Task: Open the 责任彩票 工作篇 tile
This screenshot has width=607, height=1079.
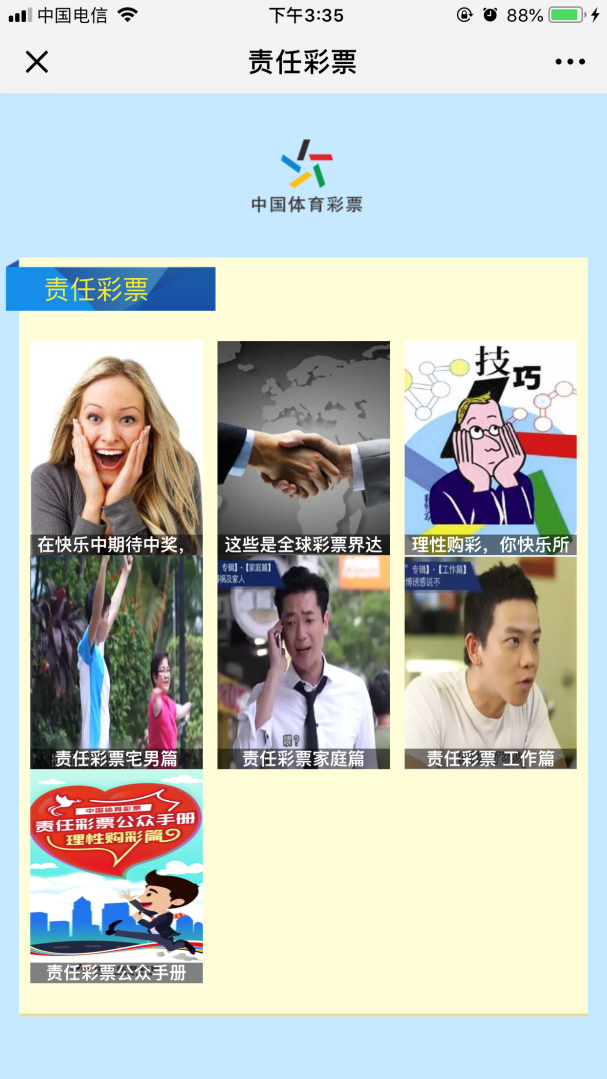Action: tap(490, 662)
